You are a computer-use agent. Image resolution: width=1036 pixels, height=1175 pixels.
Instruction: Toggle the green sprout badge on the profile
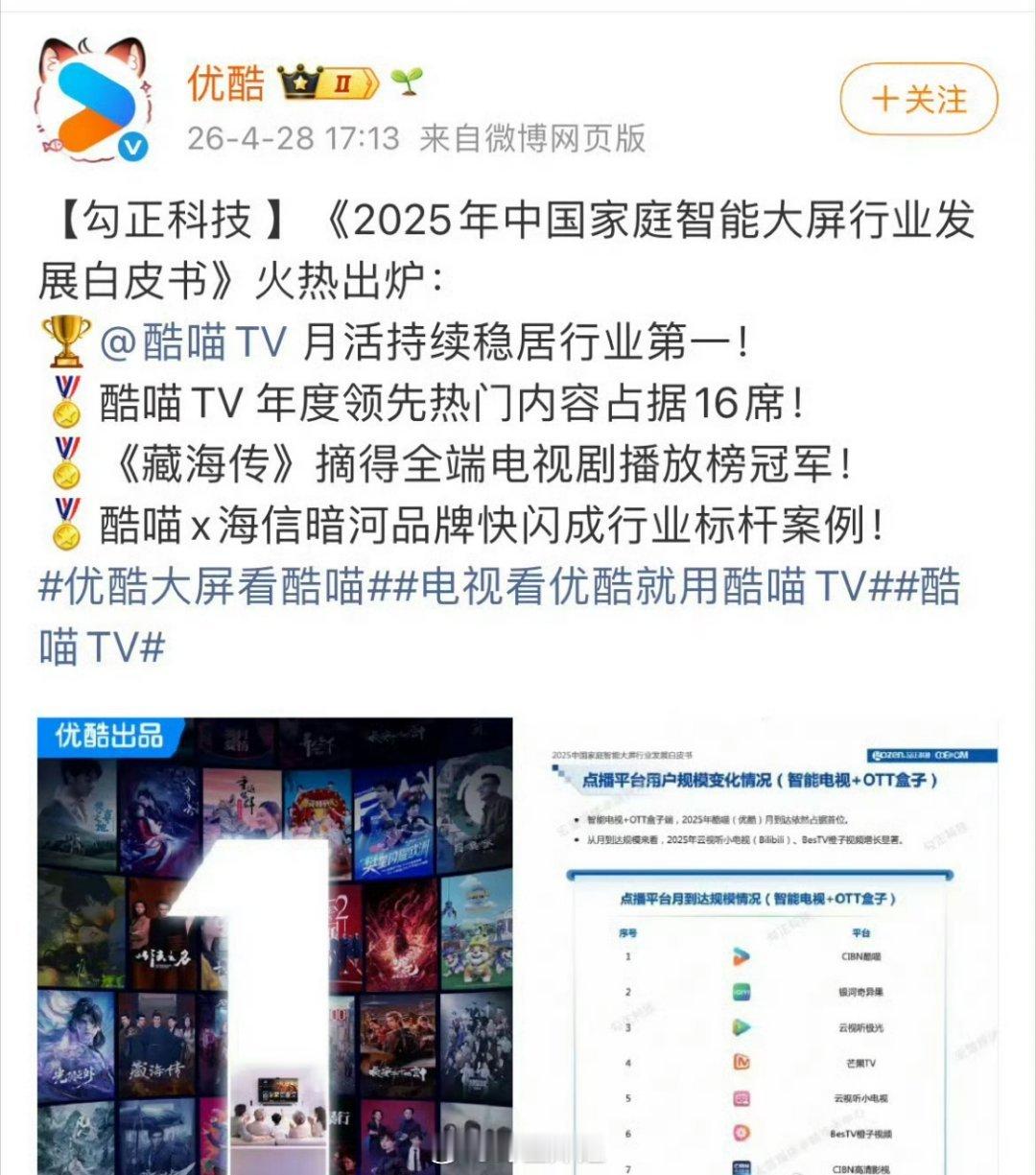pyautogui.click(x=407, y=81)
